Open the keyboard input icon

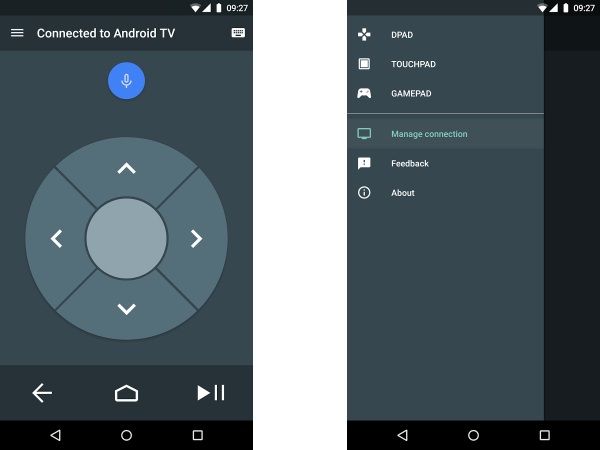point(238,33)
